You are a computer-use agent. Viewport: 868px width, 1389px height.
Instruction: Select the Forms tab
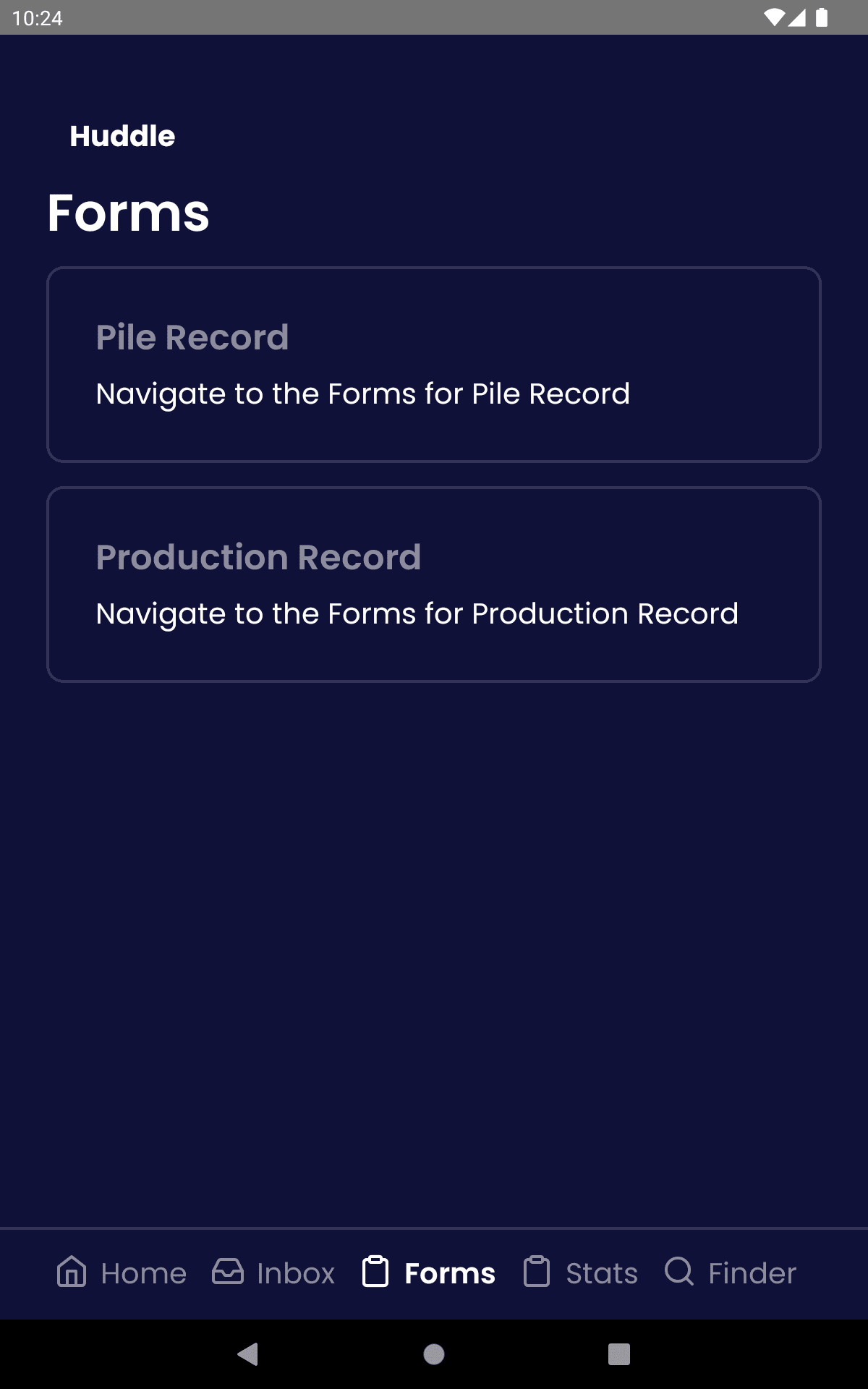click(x=429, y=1273)
